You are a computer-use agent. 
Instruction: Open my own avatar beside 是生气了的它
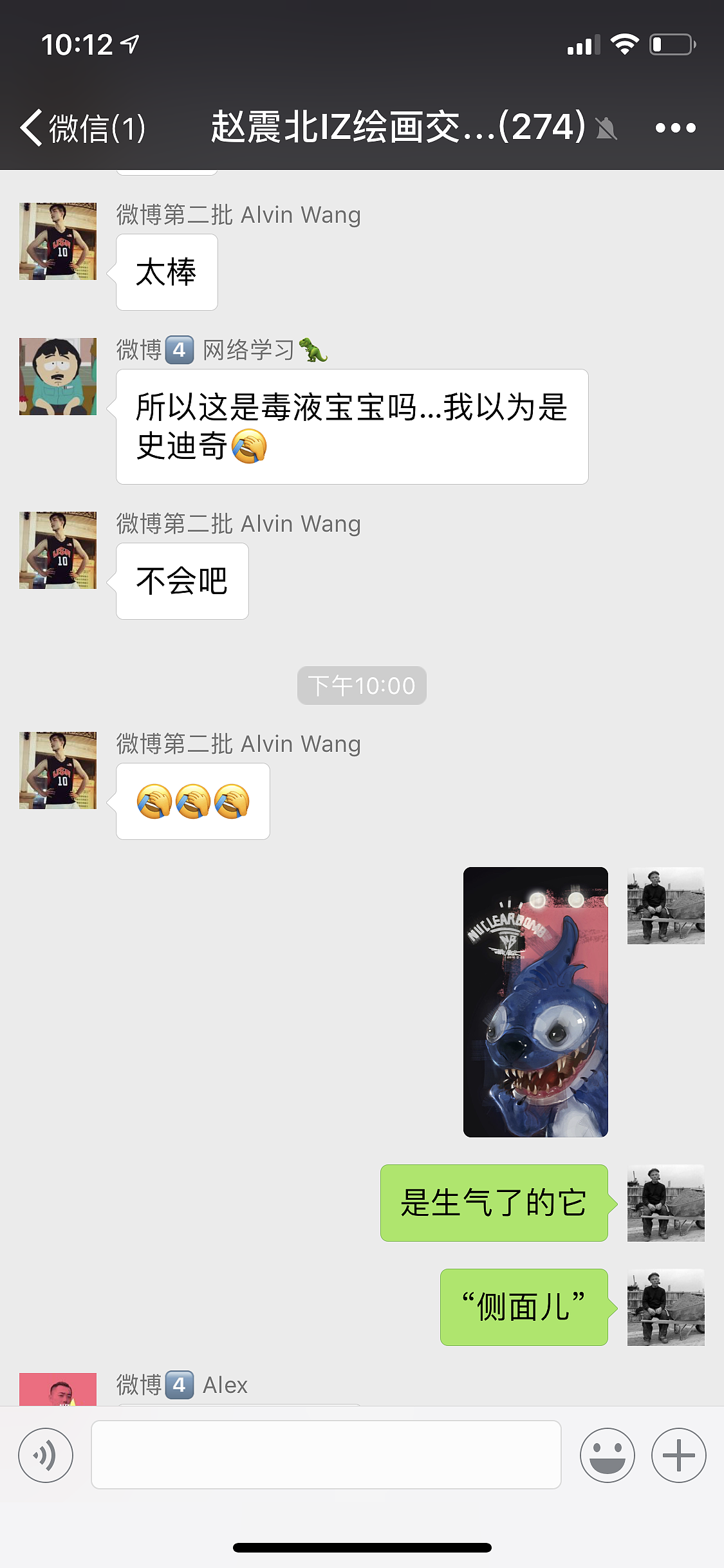[665, 1202]
